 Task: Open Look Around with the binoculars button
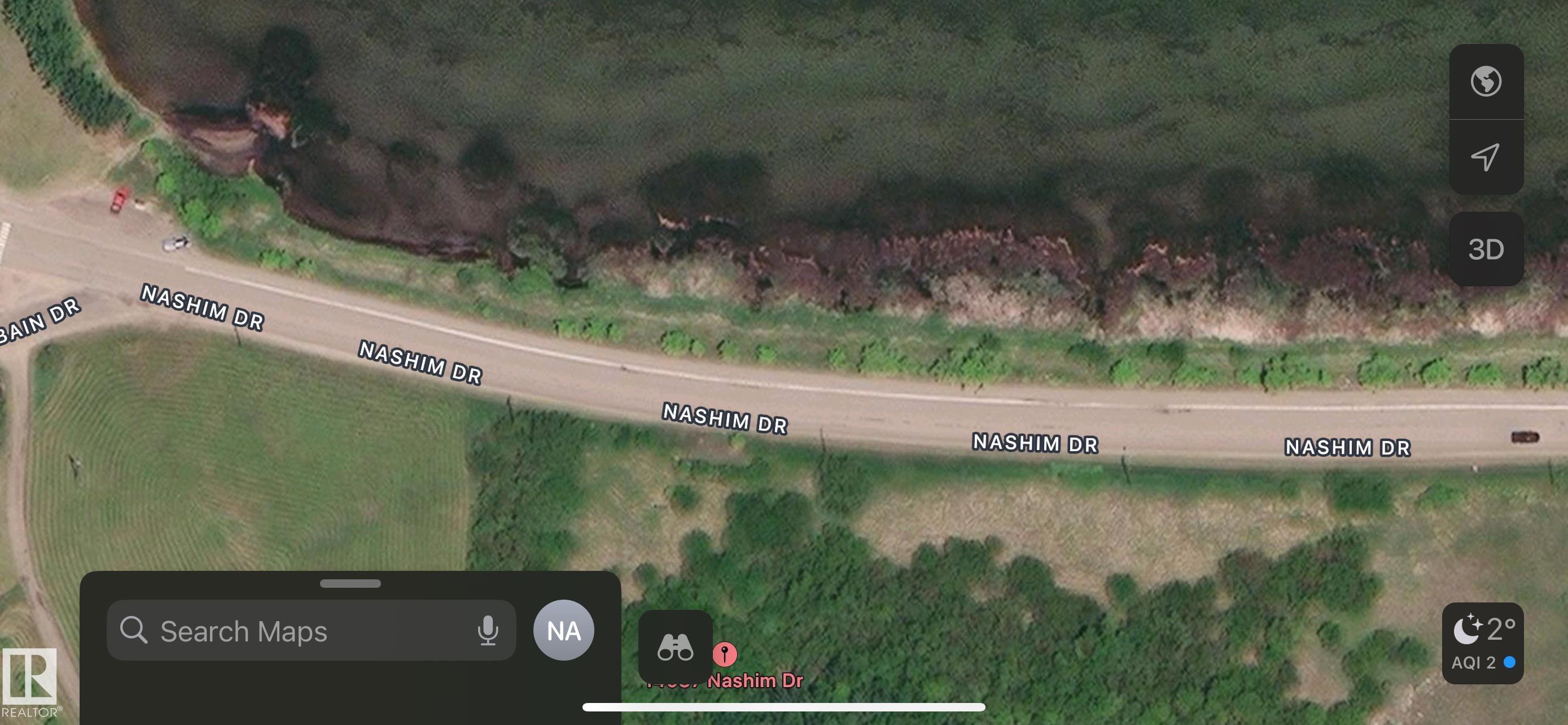pos(675,647)
